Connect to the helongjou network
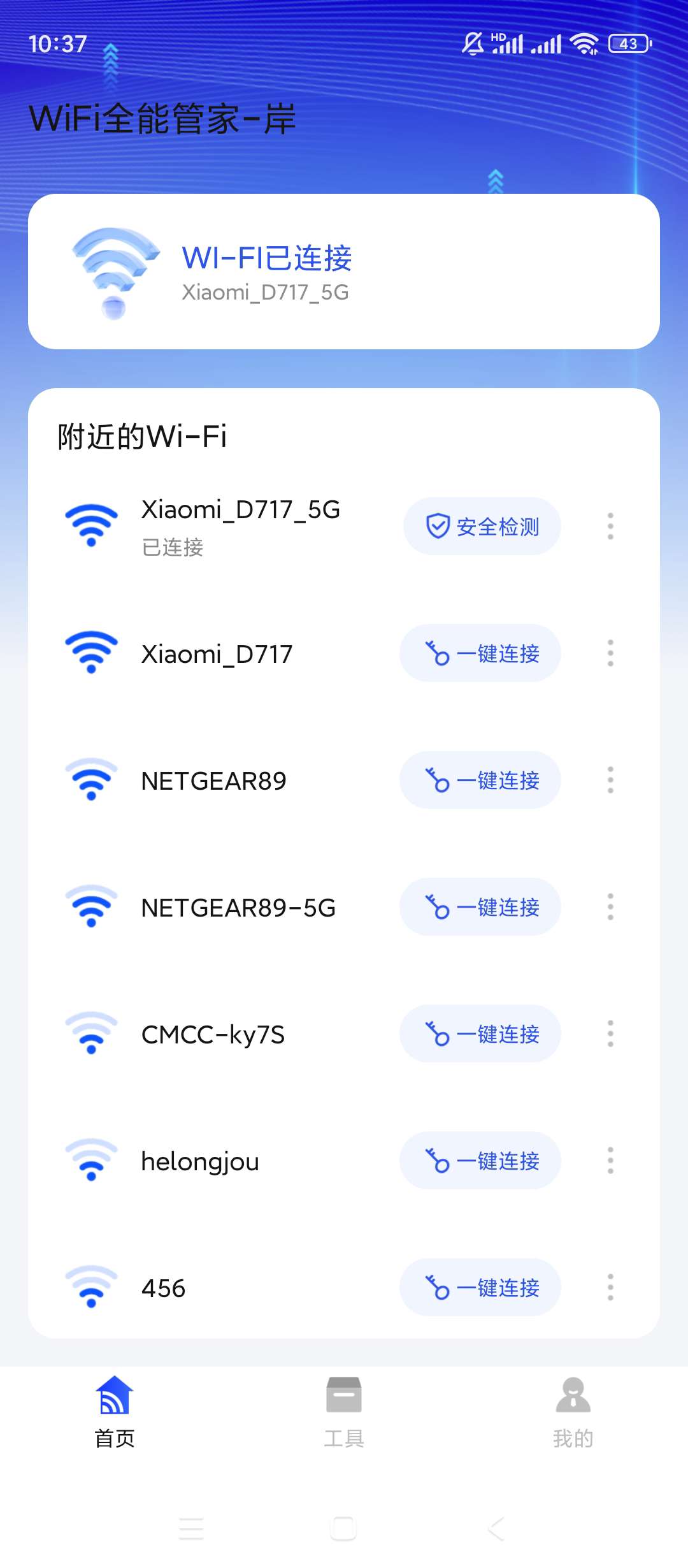 480,1161
